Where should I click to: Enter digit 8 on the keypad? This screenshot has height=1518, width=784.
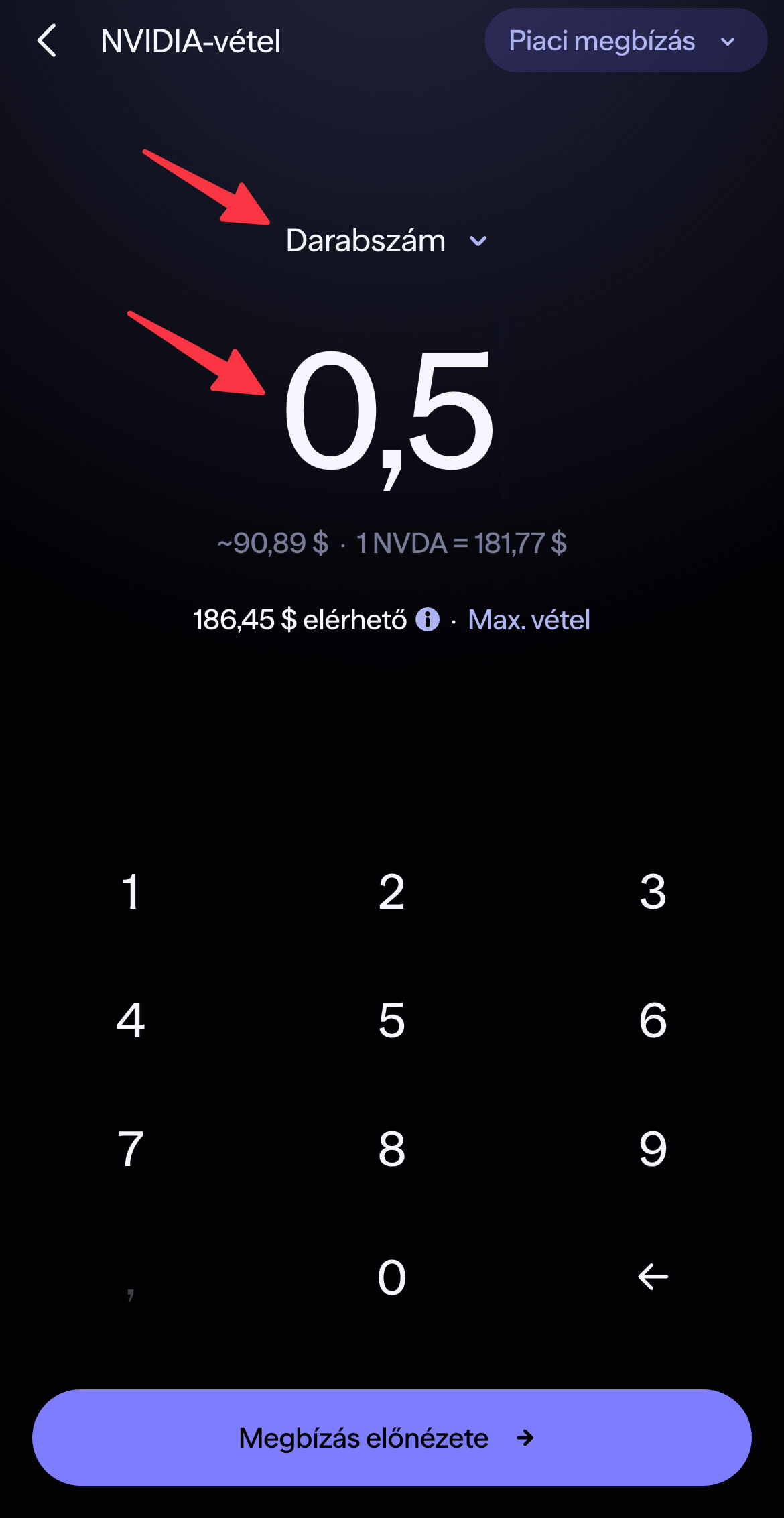392,1149
